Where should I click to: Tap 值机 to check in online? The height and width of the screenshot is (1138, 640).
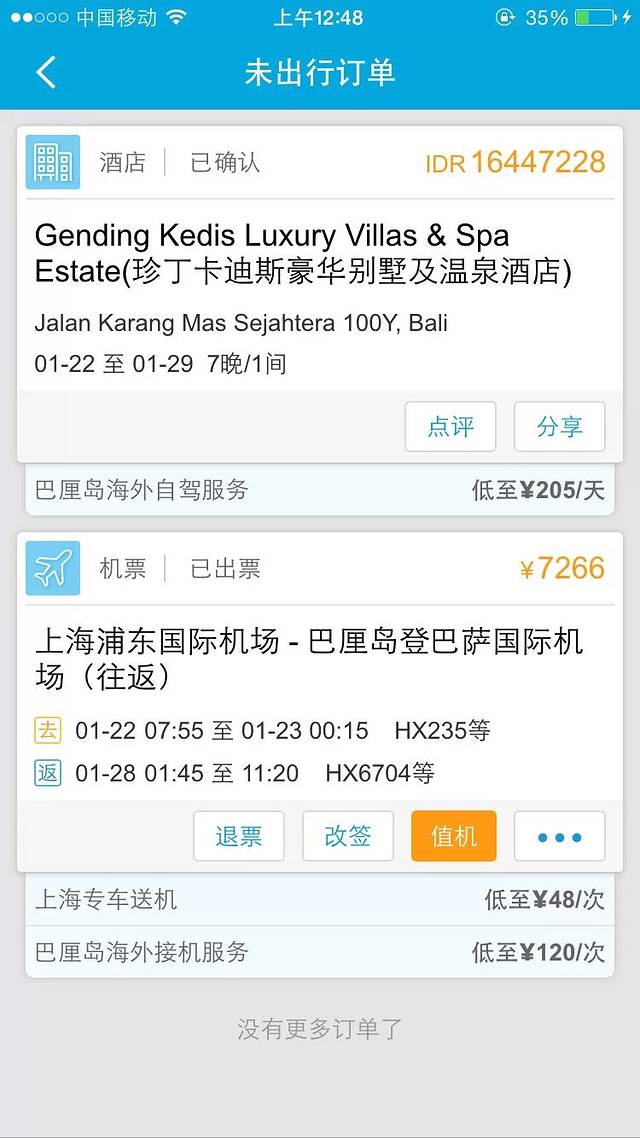[453, 836]
